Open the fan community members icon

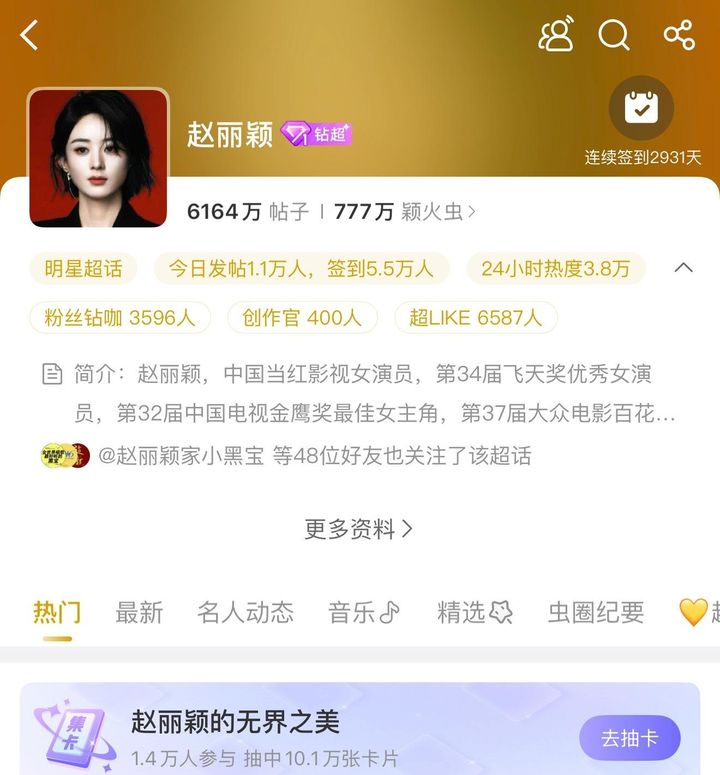(556, 36)
